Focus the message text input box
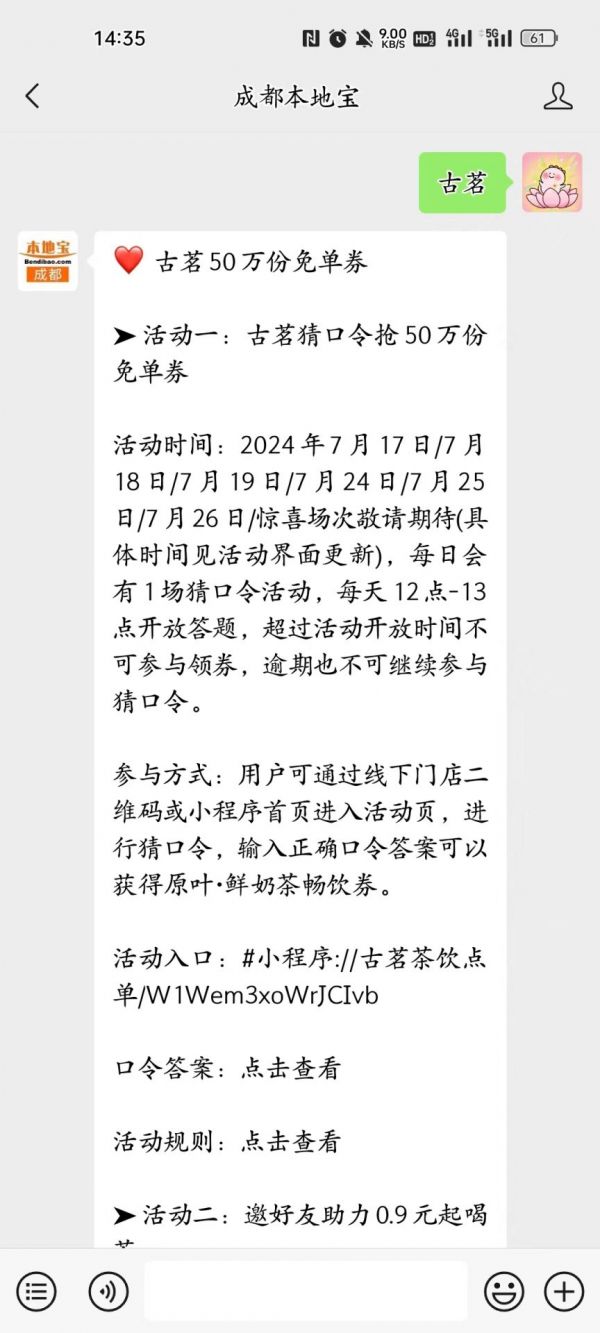This screenshot has width=600, height=1333. coord(305,1291)
